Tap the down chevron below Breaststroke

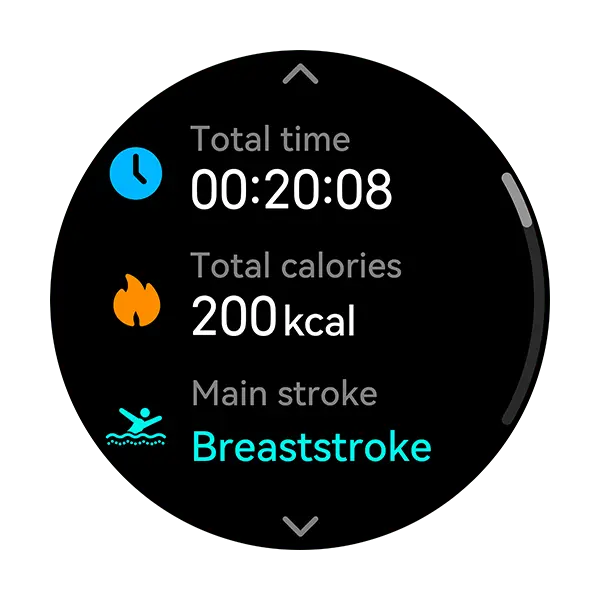pyautogui.click(x=300, y=525)
